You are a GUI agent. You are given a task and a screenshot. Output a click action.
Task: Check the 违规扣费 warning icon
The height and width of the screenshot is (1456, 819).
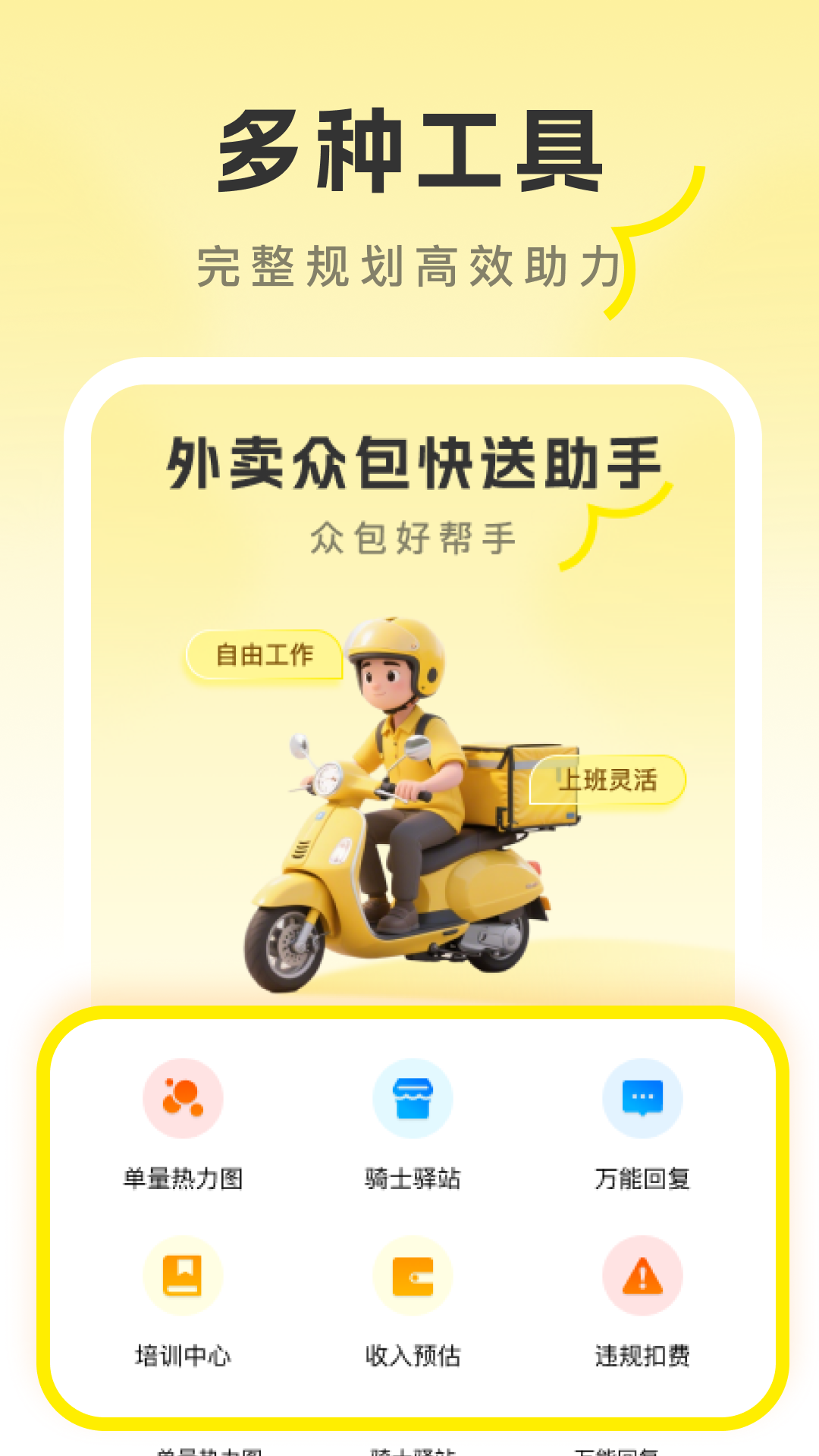[641, 1274]
